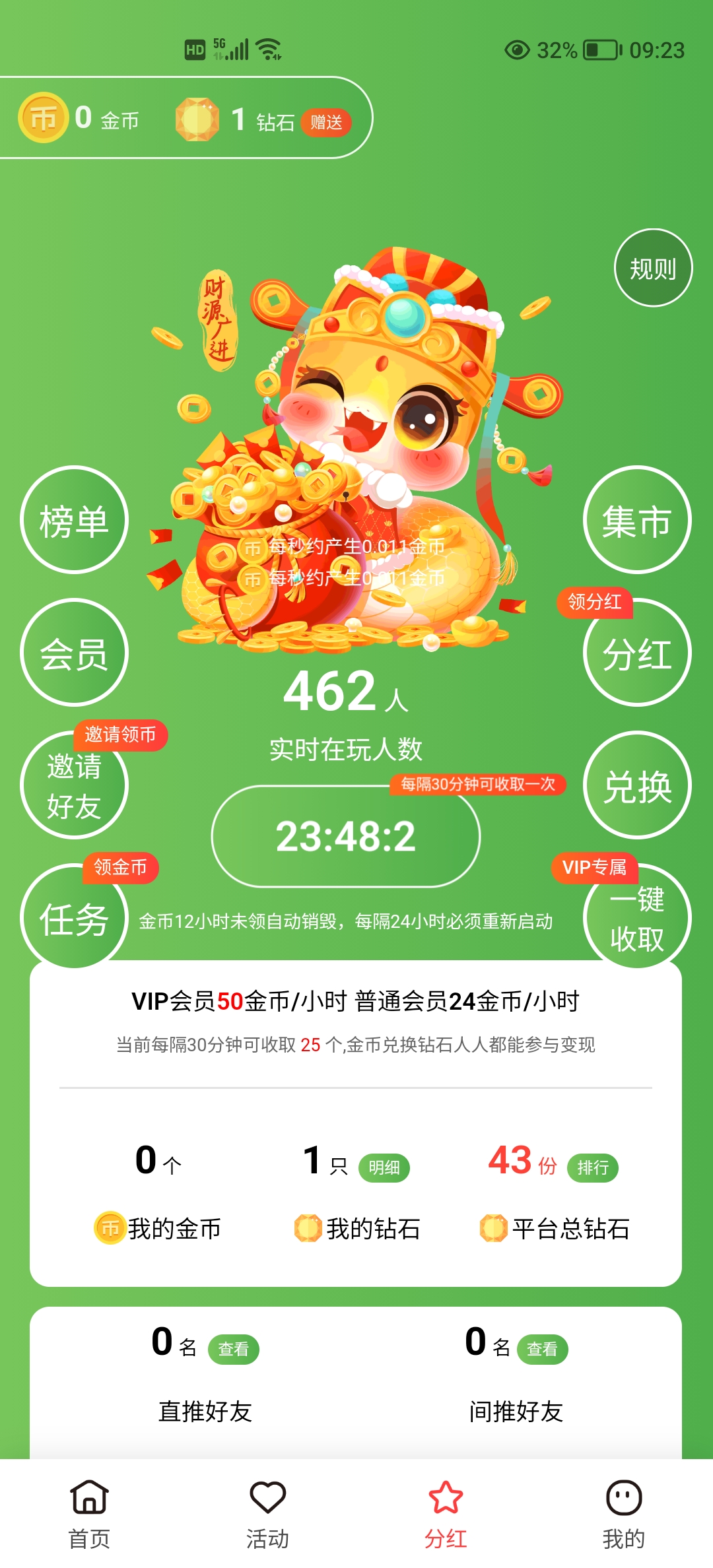Open 排行 ranking for platform diamonds
Screen dimensions: 713x1568
click(593, 1167)
